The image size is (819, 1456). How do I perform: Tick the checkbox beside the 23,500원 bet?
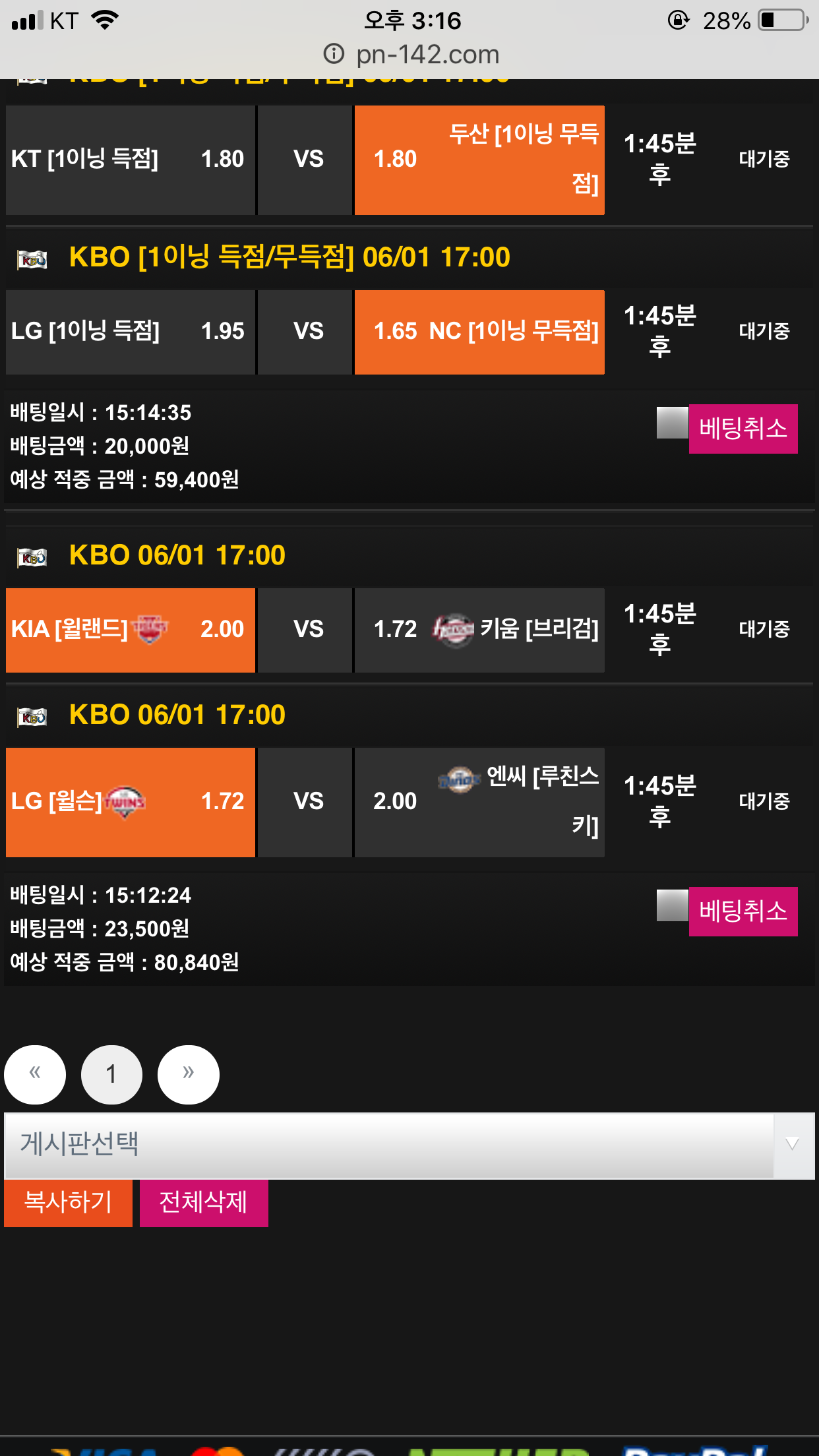(672, 905)
